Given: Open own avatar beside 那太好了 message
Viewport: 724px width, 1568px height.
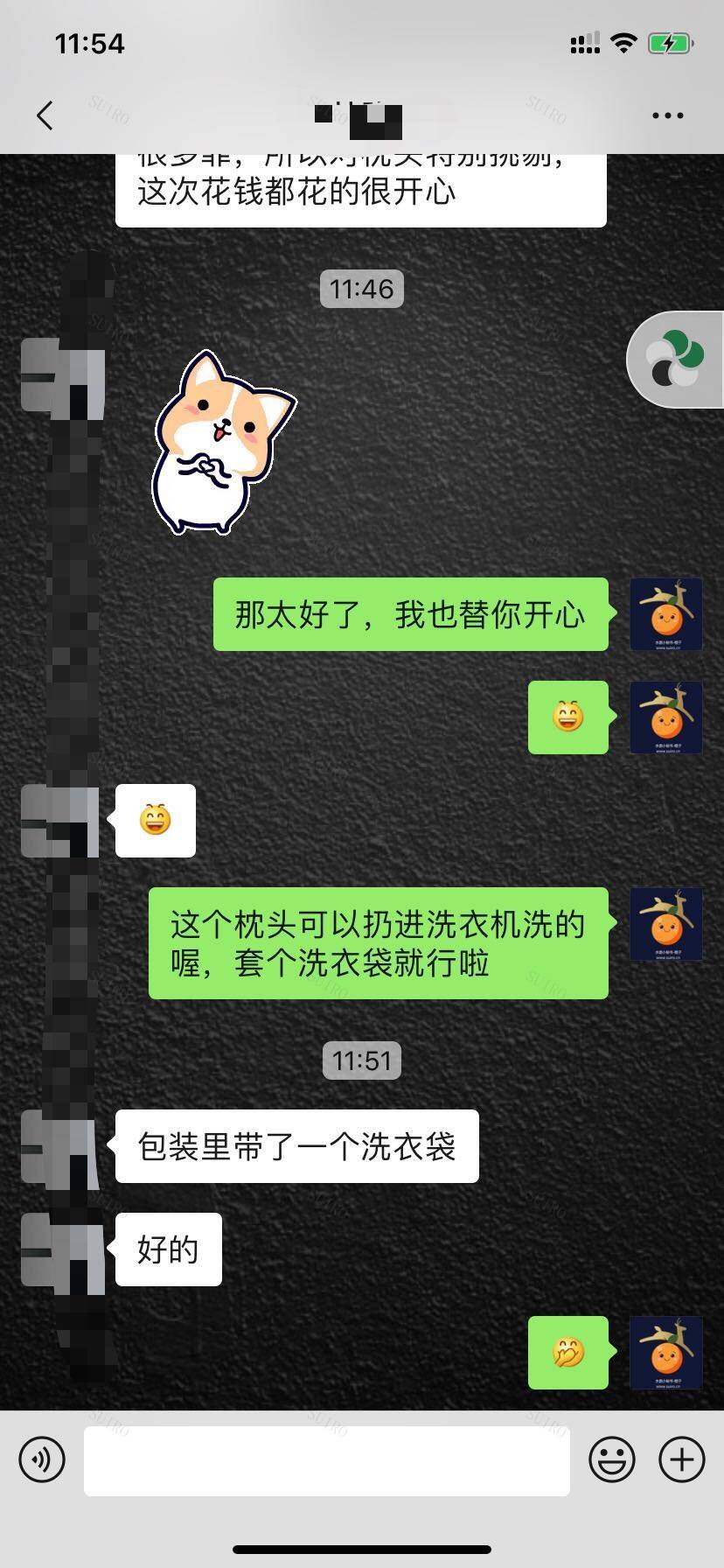Looking at the screenshot, I should 666,614.
